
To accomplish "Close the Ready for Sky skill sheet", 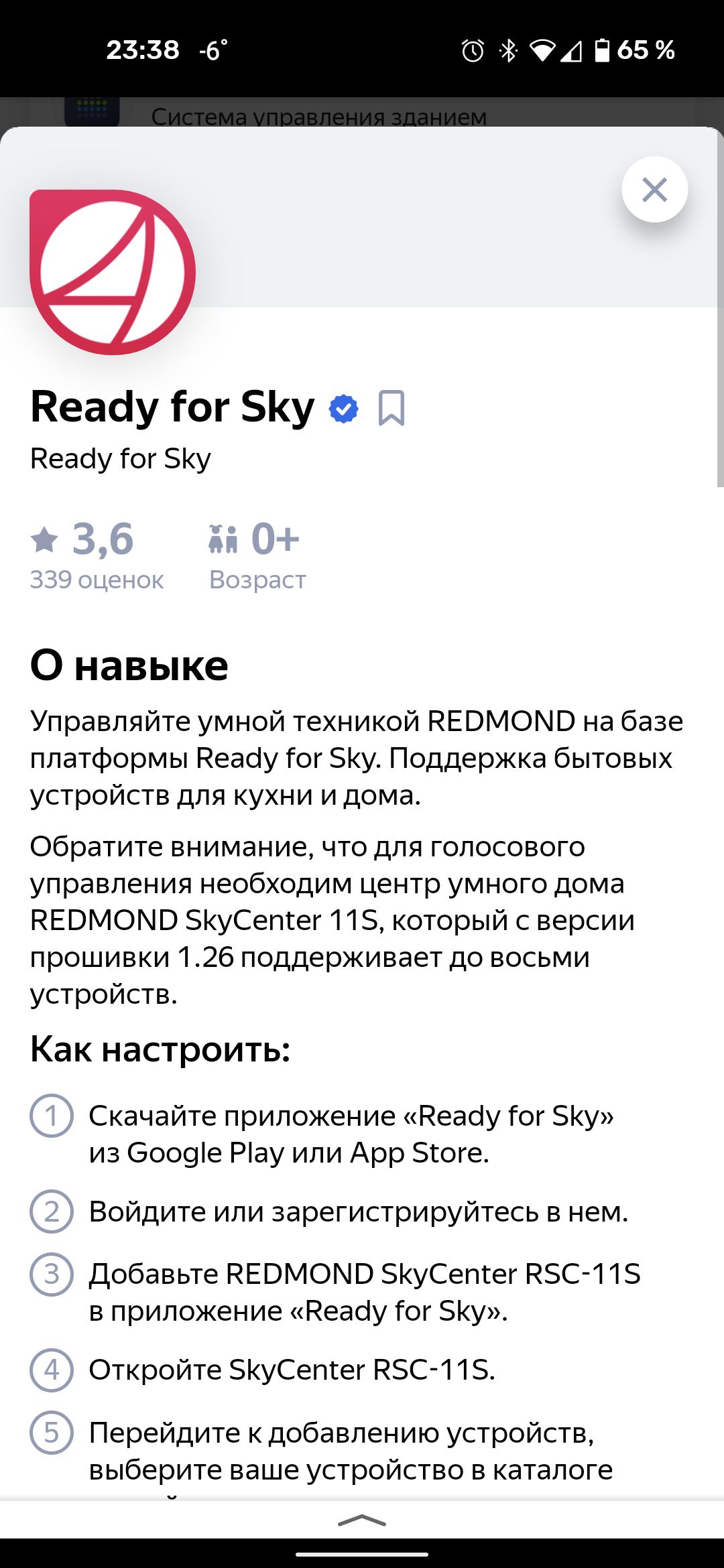I will tap(654, 190).
